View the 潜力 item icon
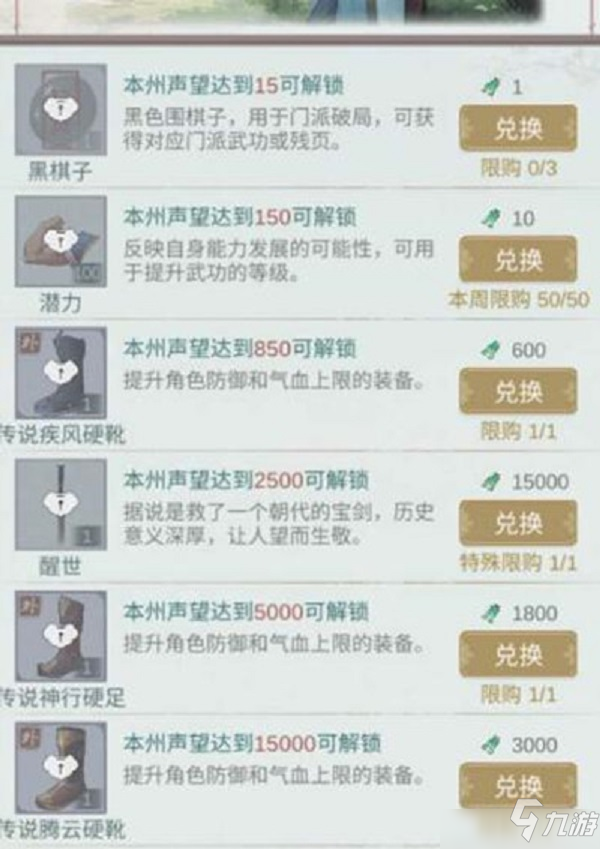 (x=60, y=241)
